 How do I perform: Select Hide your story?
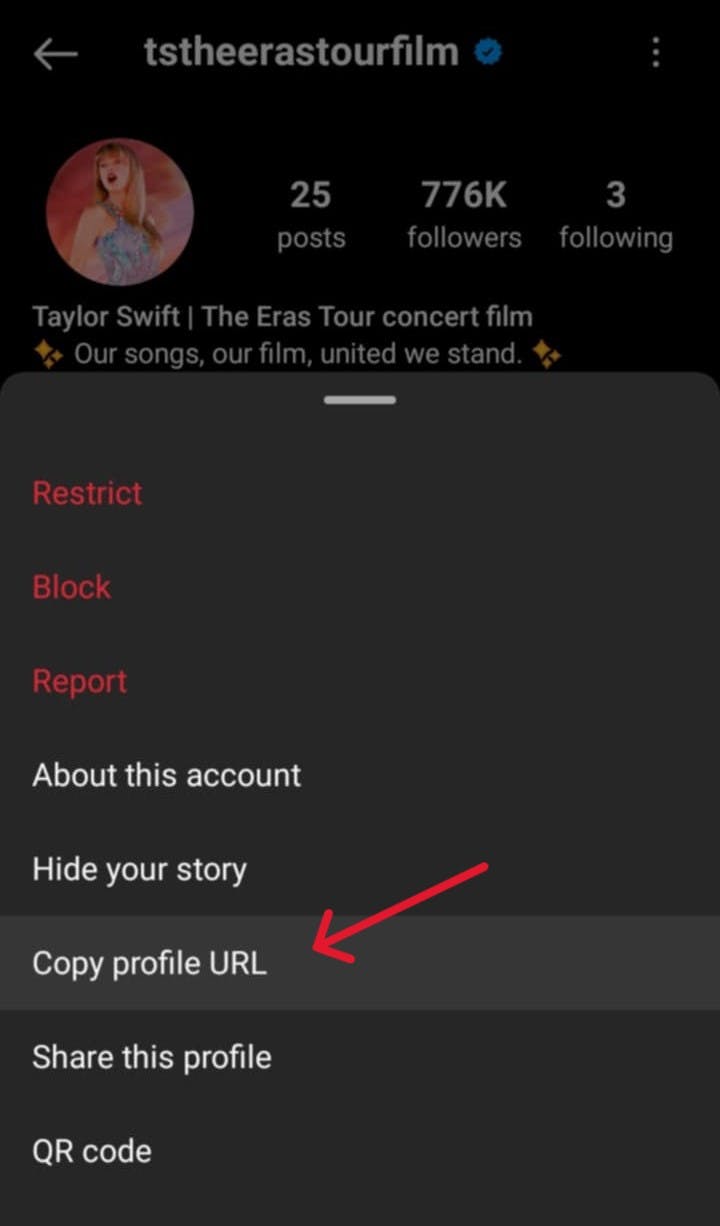pyautogui.click(x=139, y=869)
